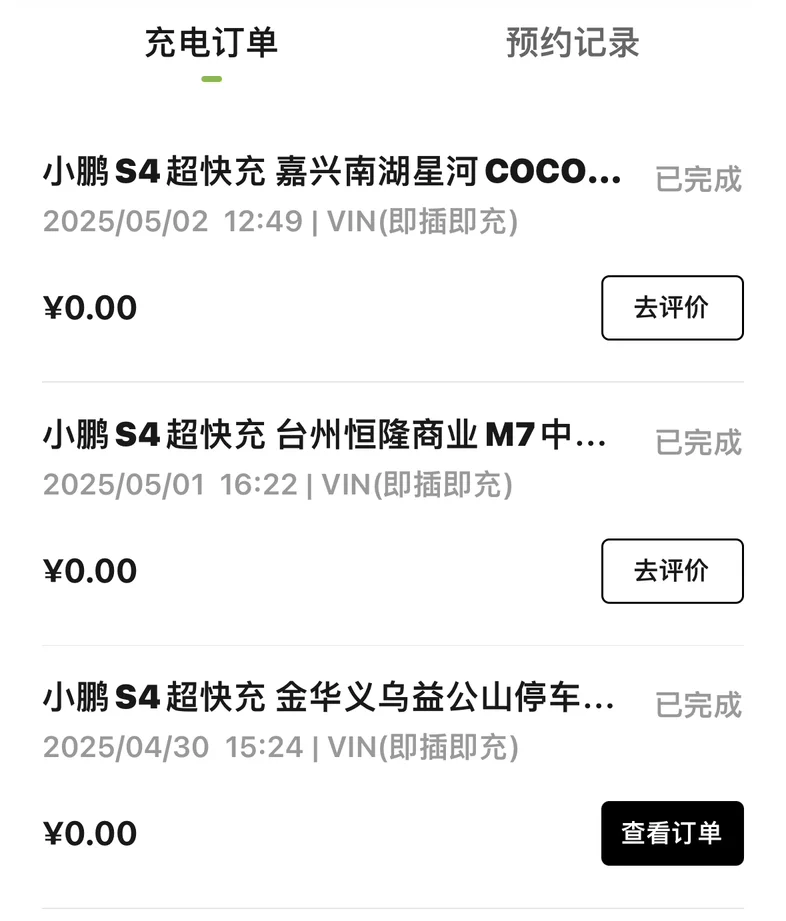The height and width of the screenshot is (921, 786).
Task: Rate the 台州恒隆商业 charging order
Action: 671,571
